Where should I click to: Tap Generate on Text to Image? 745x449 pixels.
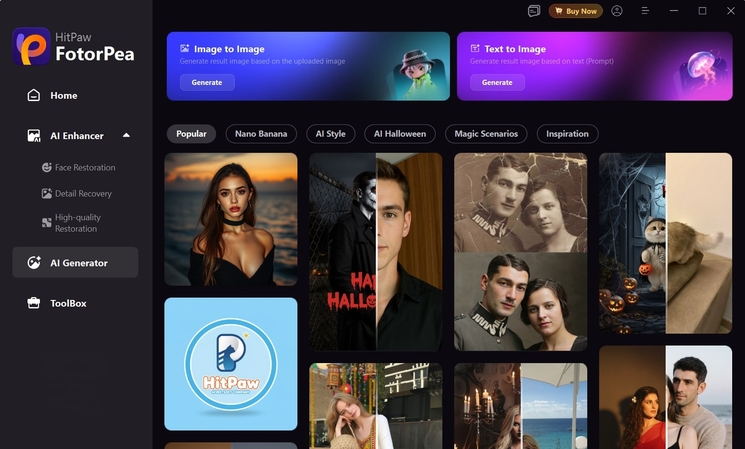[x=497, y=83]
